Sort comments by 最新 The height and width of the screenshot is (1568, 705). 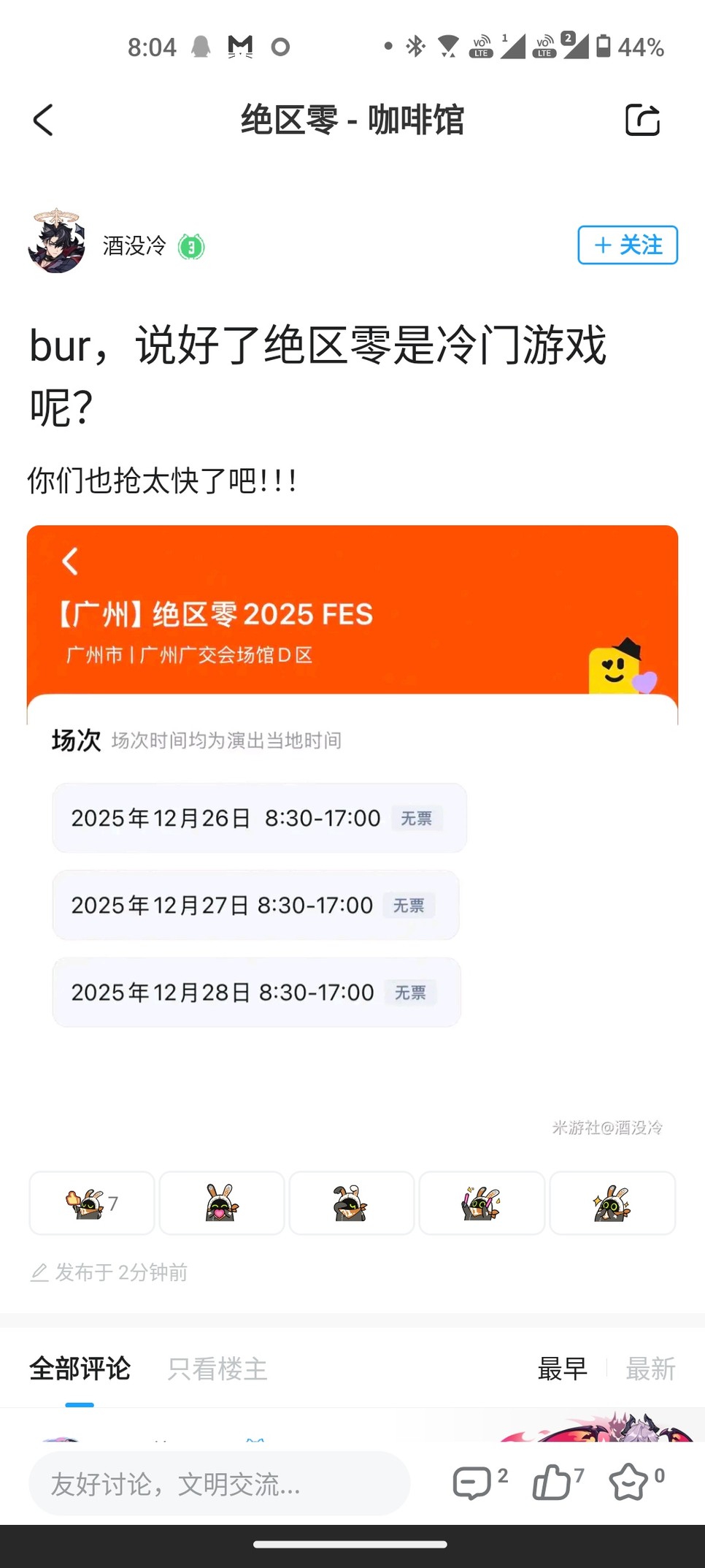point(650,1369)
